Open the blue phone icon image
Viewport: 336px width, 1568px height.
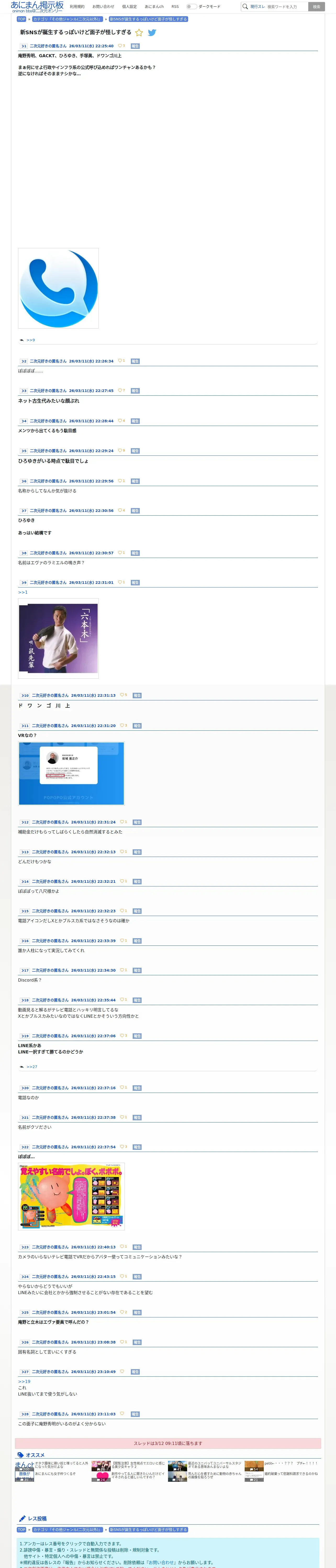[x=59, y=288]
